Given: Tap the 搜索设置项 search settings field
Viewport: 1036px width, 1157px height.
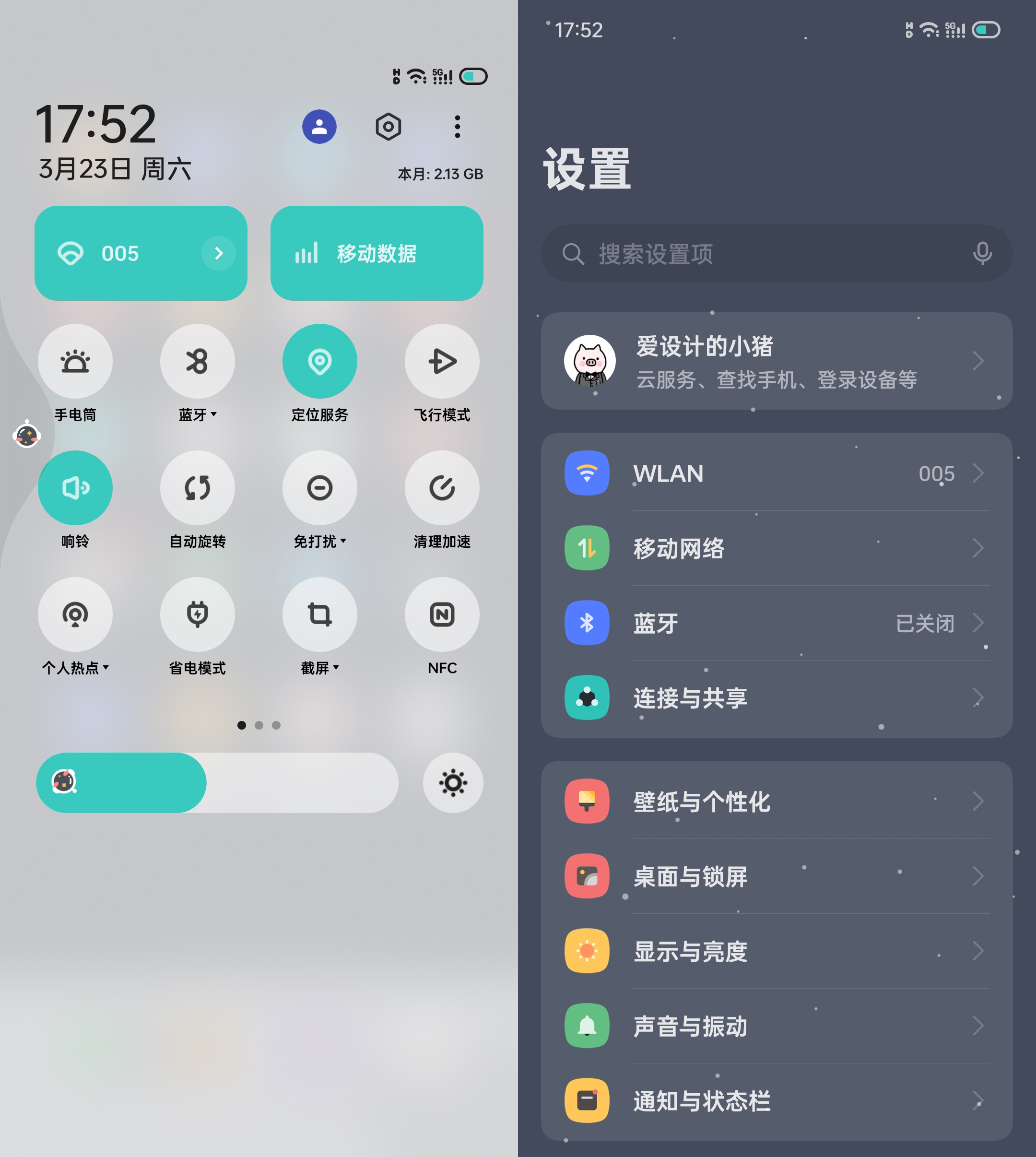Looking at the screenshot, I should [763, 254].
